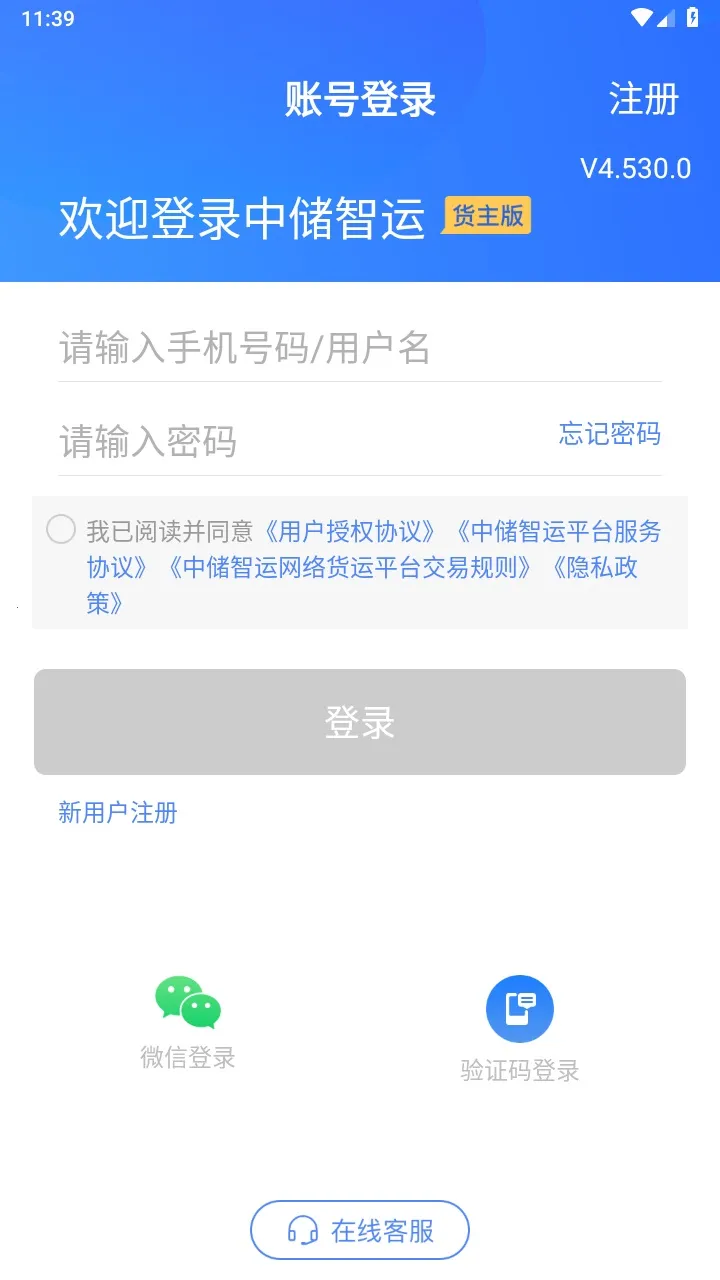Tap the signal strength icon
Screen dimensions: 720x1280
click(x=669, y=16)
